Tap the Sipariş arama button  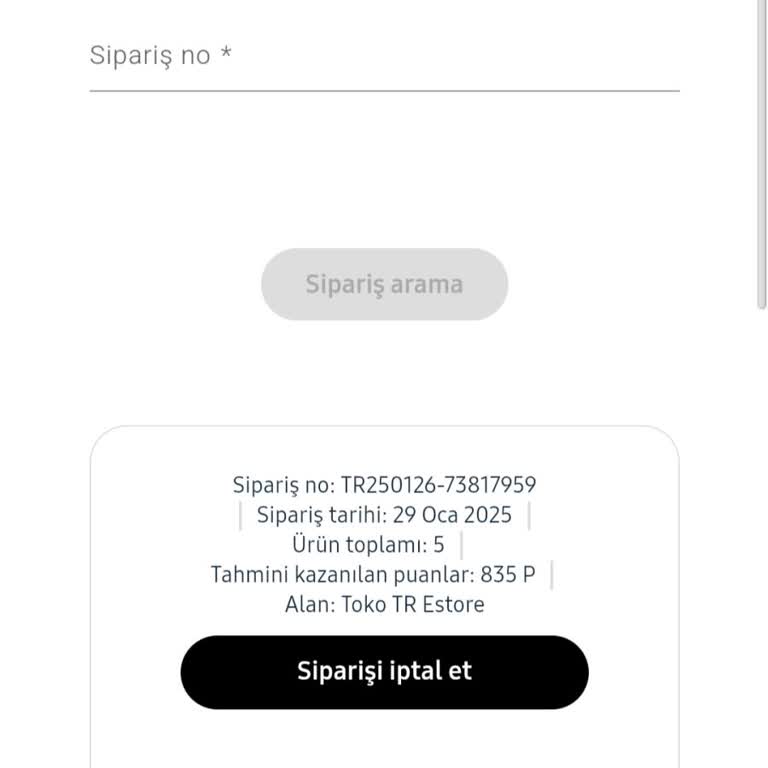click(384, 284)
